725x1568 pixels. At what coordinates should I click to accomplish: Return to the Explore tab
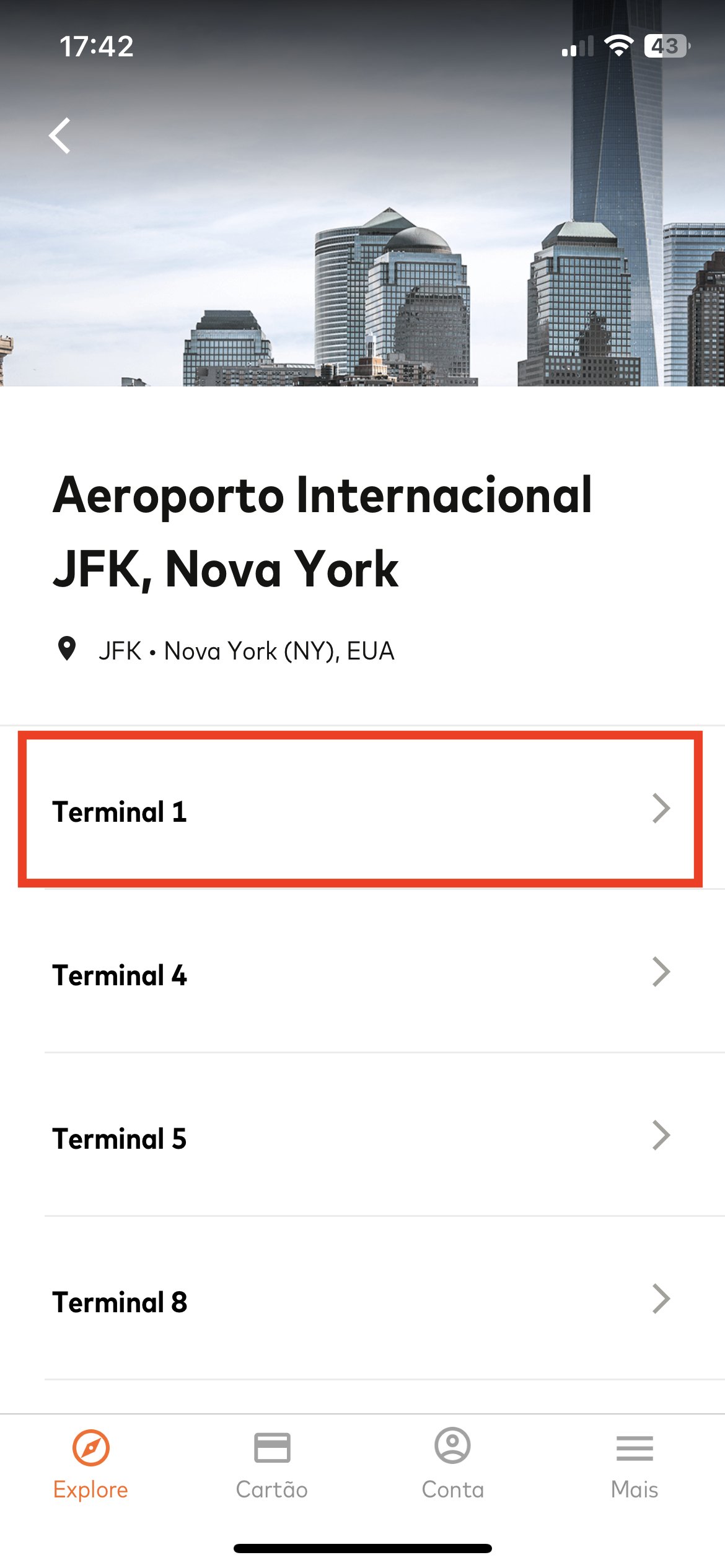[90, 1465]
